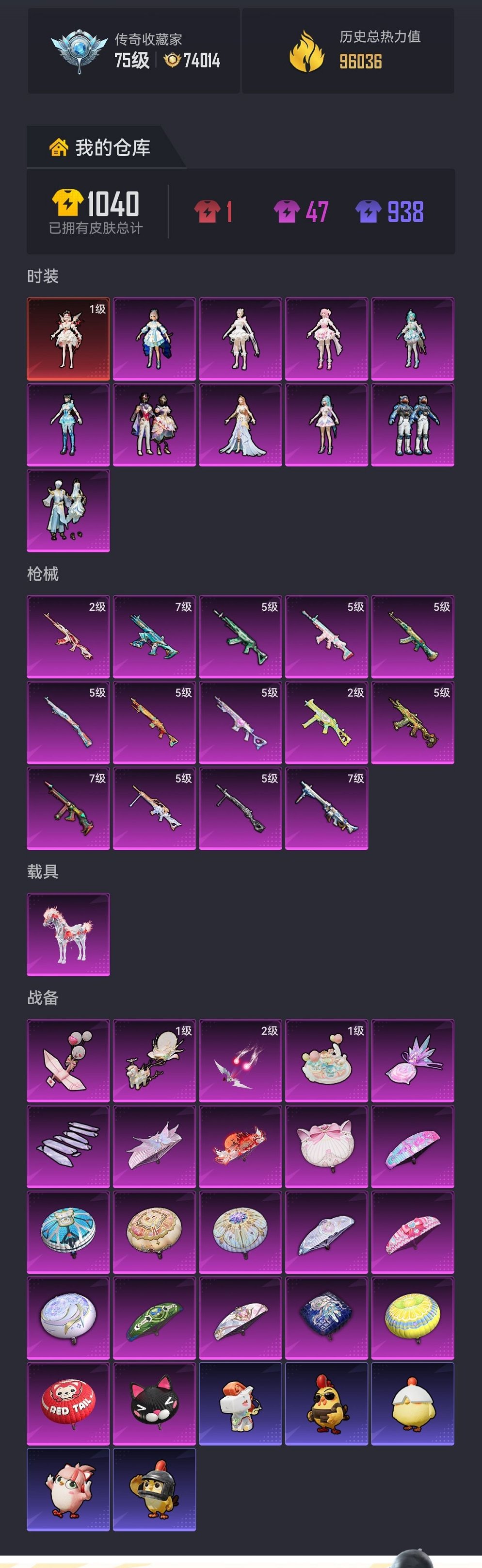Open the blue astronaut suit pair outfit
Viewport: 482px width, 1568px height.
(413, 424)
